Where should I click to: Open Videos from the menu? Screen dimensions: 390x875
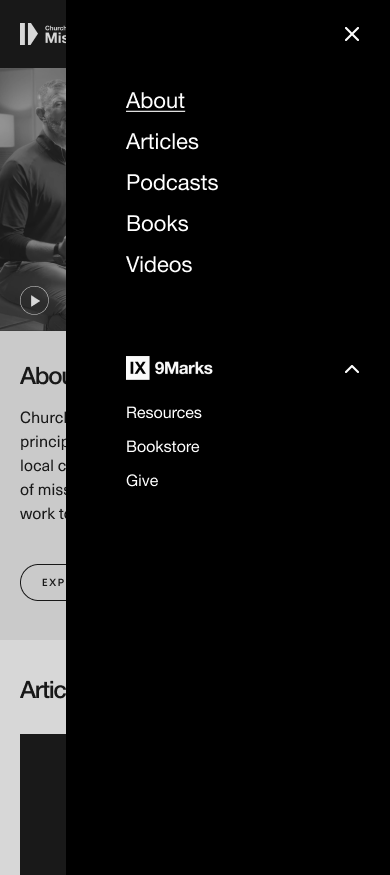[x=159, y=265]
